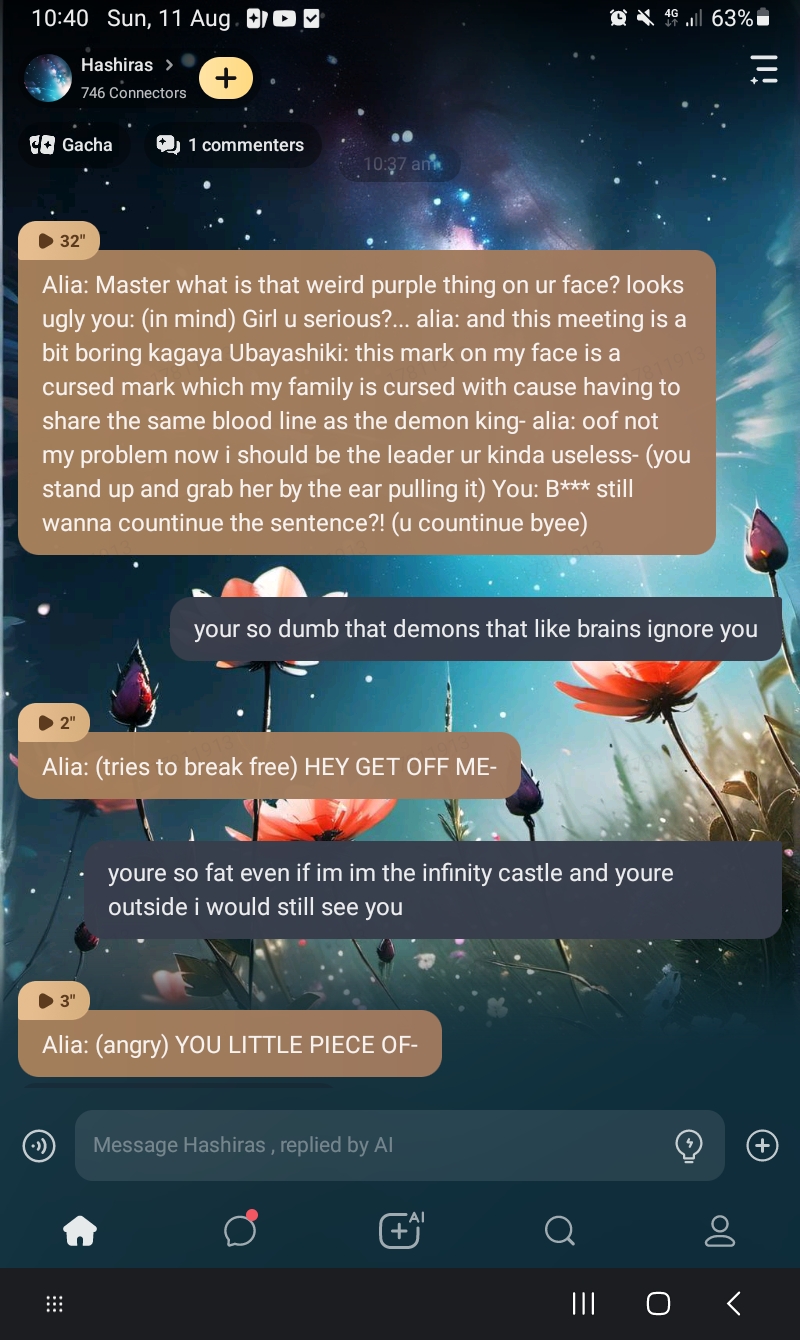Image resolution: width=800 pixels, height=1340 pixels.
Task: View the 1 commenters chip
Action: (x=232, y=145)
